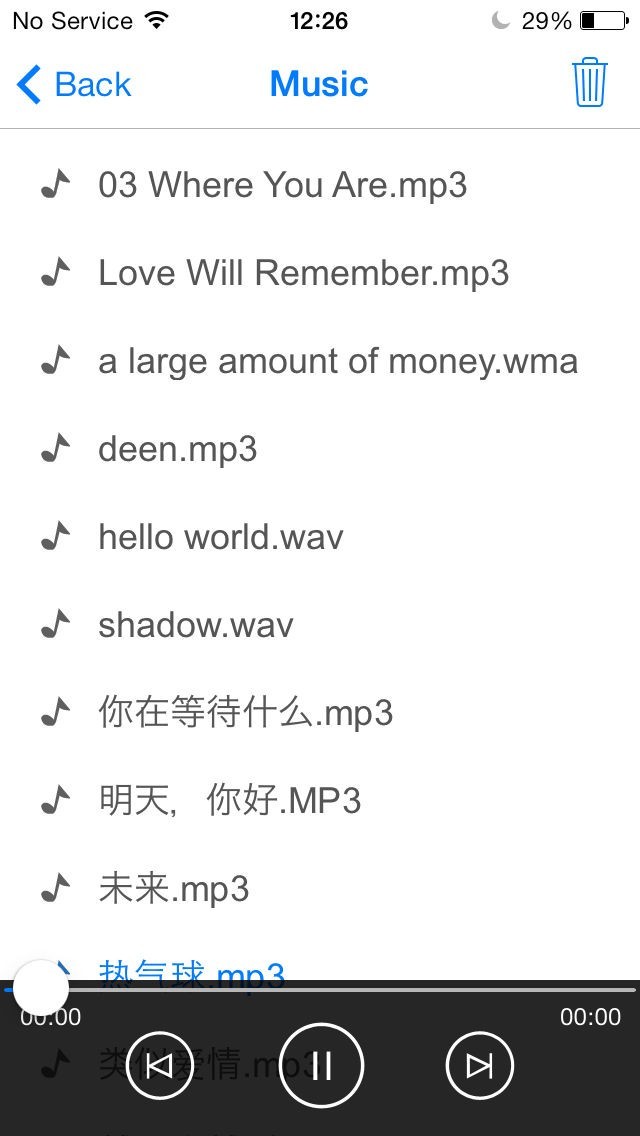640x1136 pixels.
Task: Open Love Will Remember.mp3
Action: tap(303, 273)
